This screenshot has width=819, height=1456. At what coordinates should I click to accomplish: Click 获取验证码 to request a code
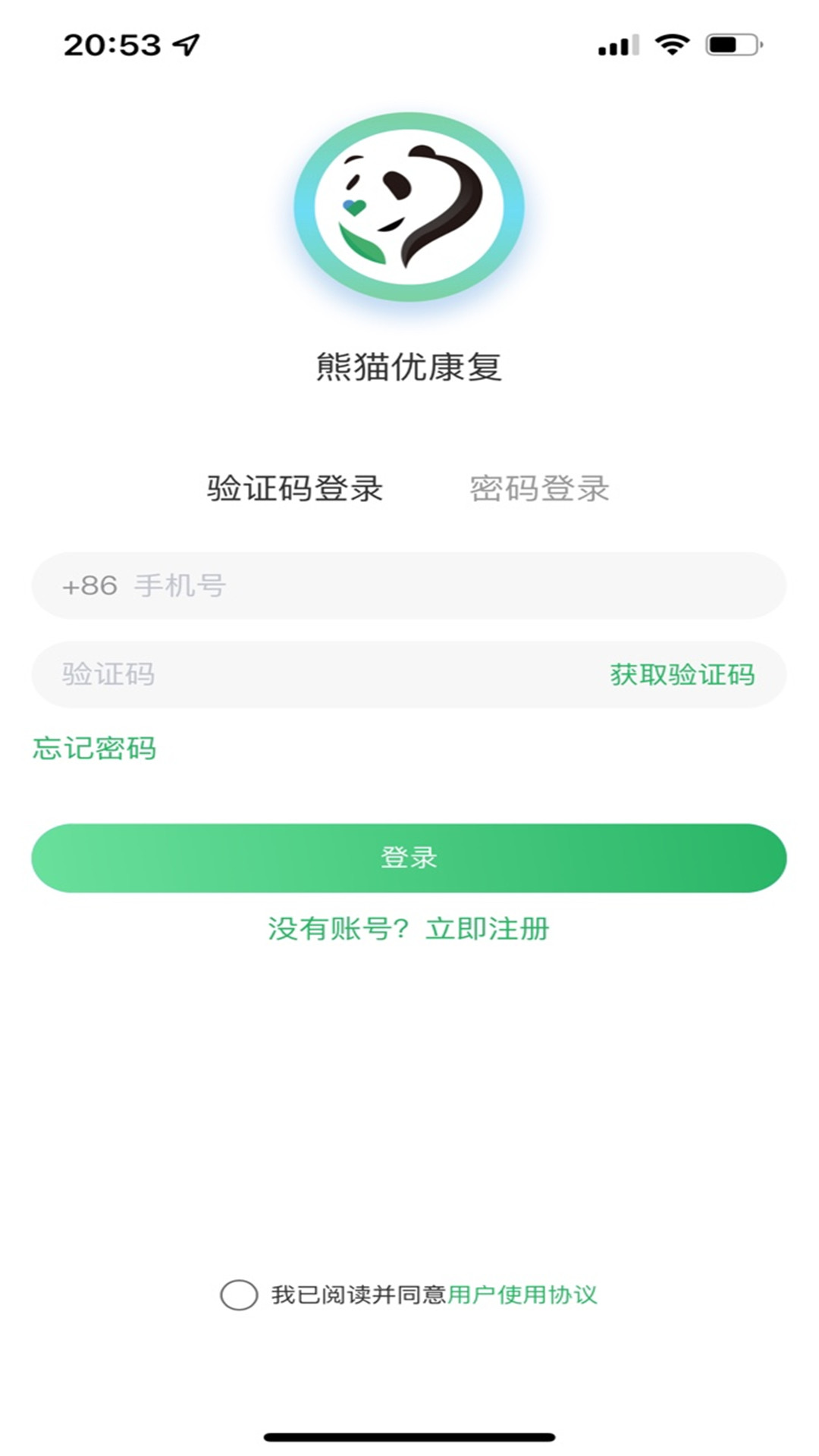pos(681,673)
